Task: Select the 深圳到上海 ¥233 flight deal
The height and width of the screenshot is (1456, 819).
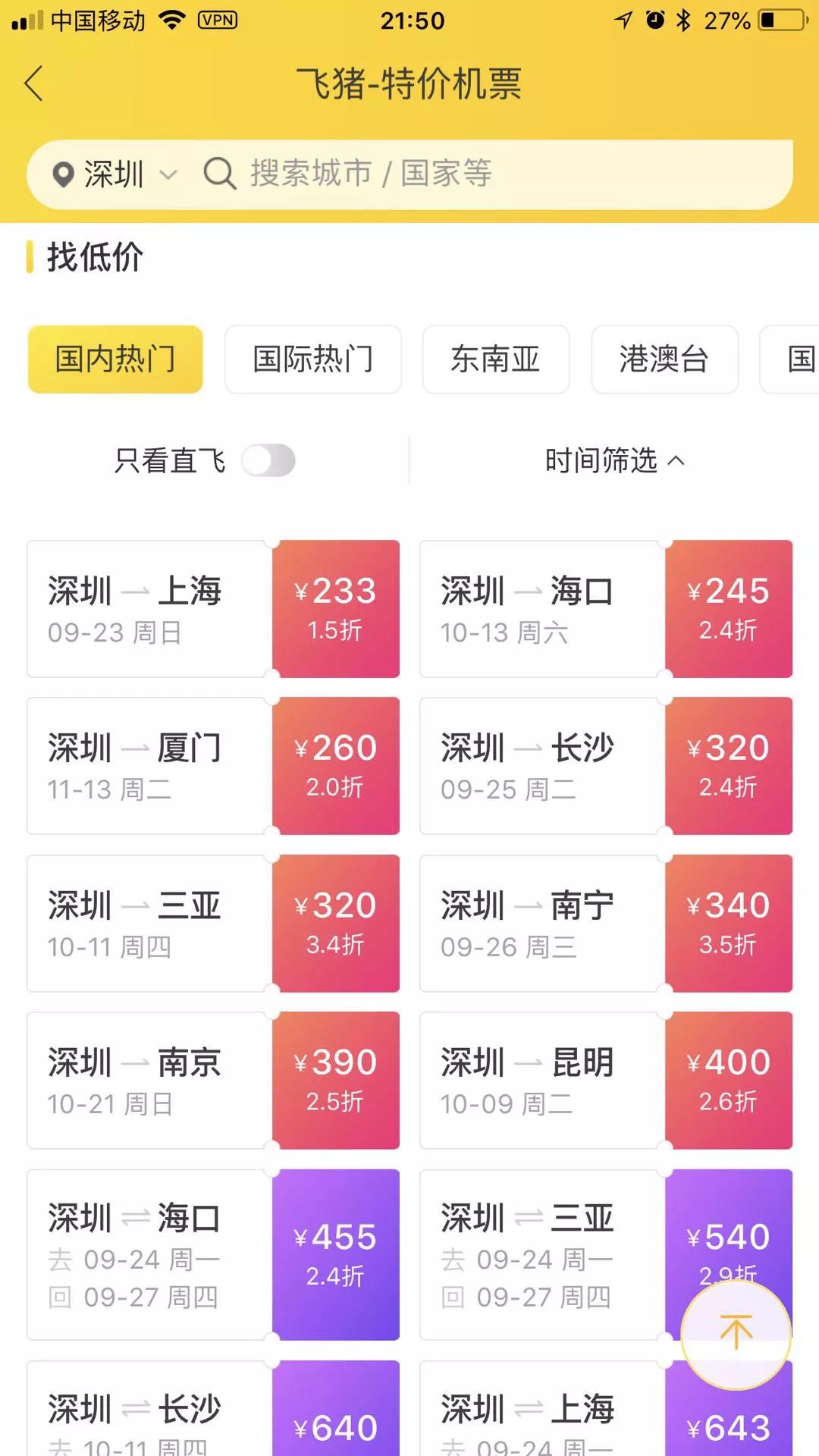Action: point(212,609)
